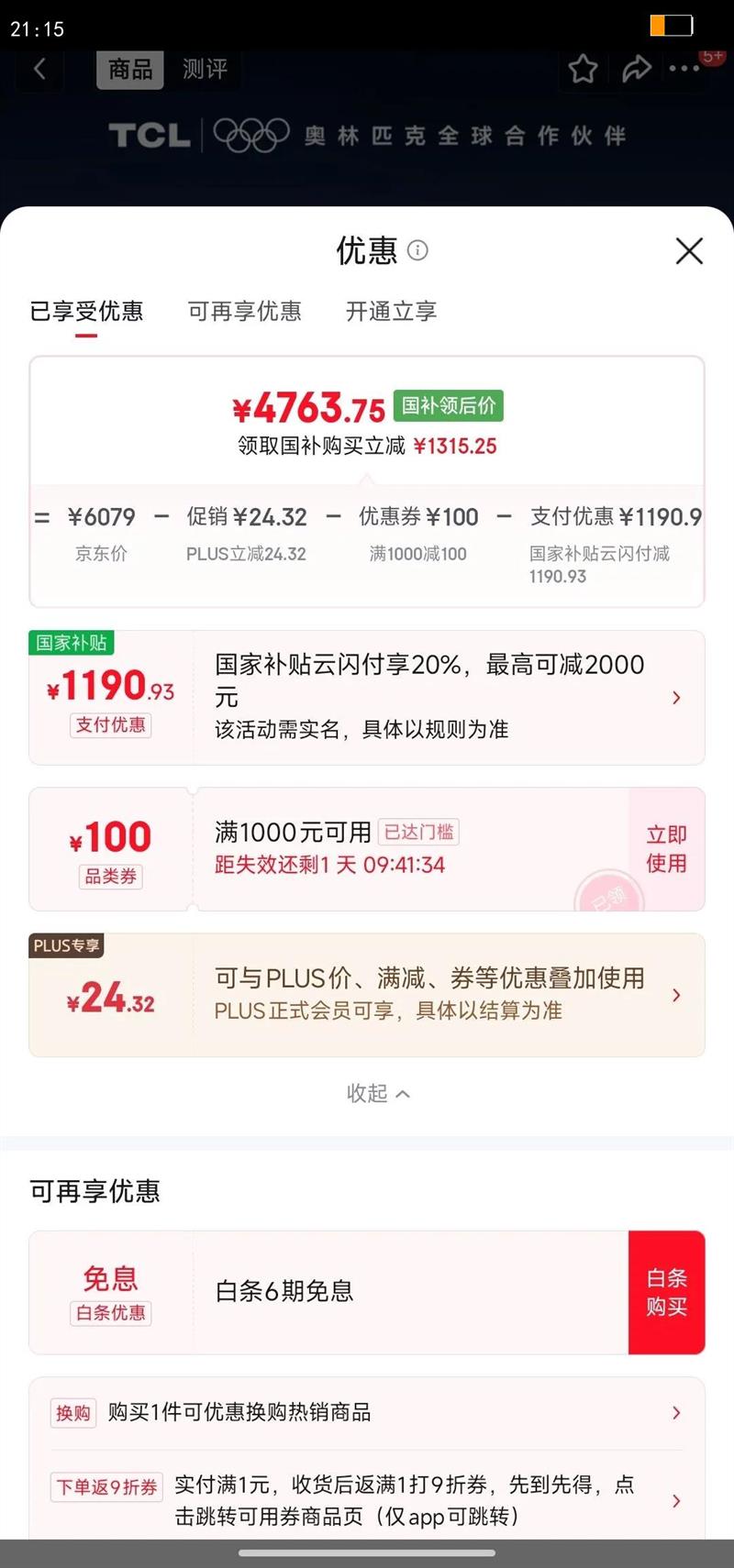Tap the chevron on the PLUS专享 card
Screen dimensions: 734x1568
[x=677, y=995]
